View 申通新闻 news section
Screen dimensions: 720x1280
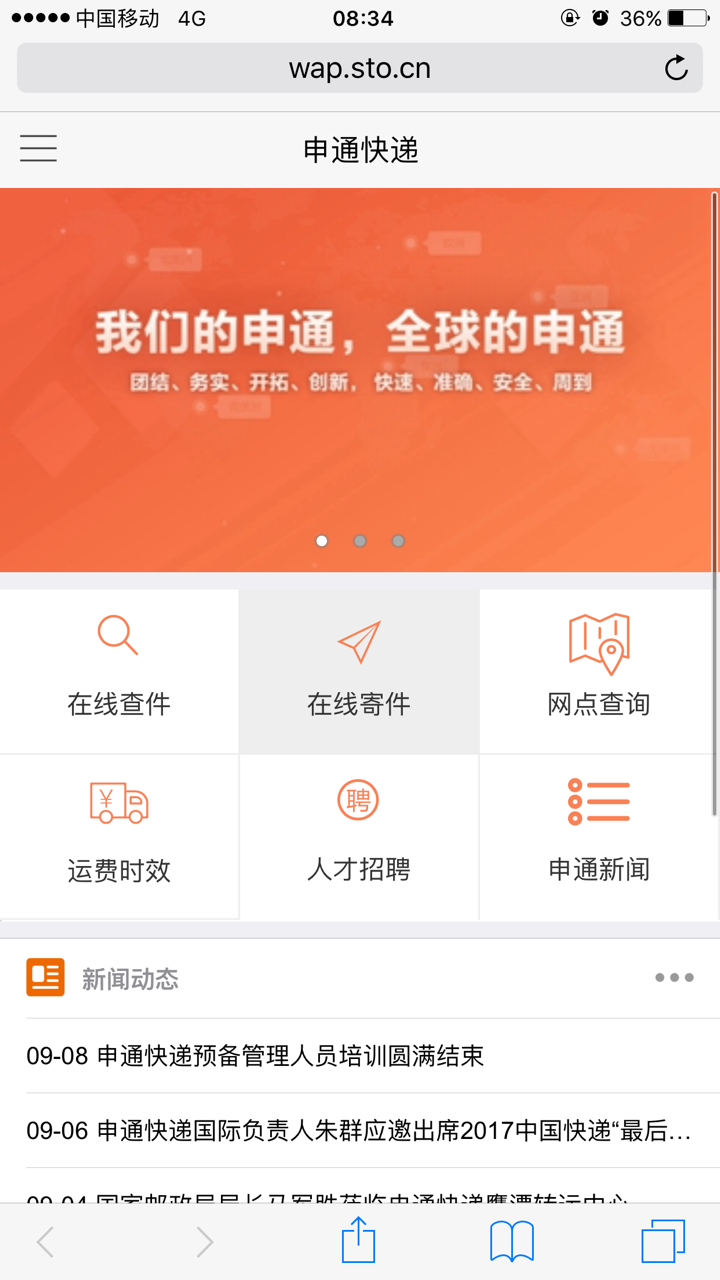[x=599, y=836]
